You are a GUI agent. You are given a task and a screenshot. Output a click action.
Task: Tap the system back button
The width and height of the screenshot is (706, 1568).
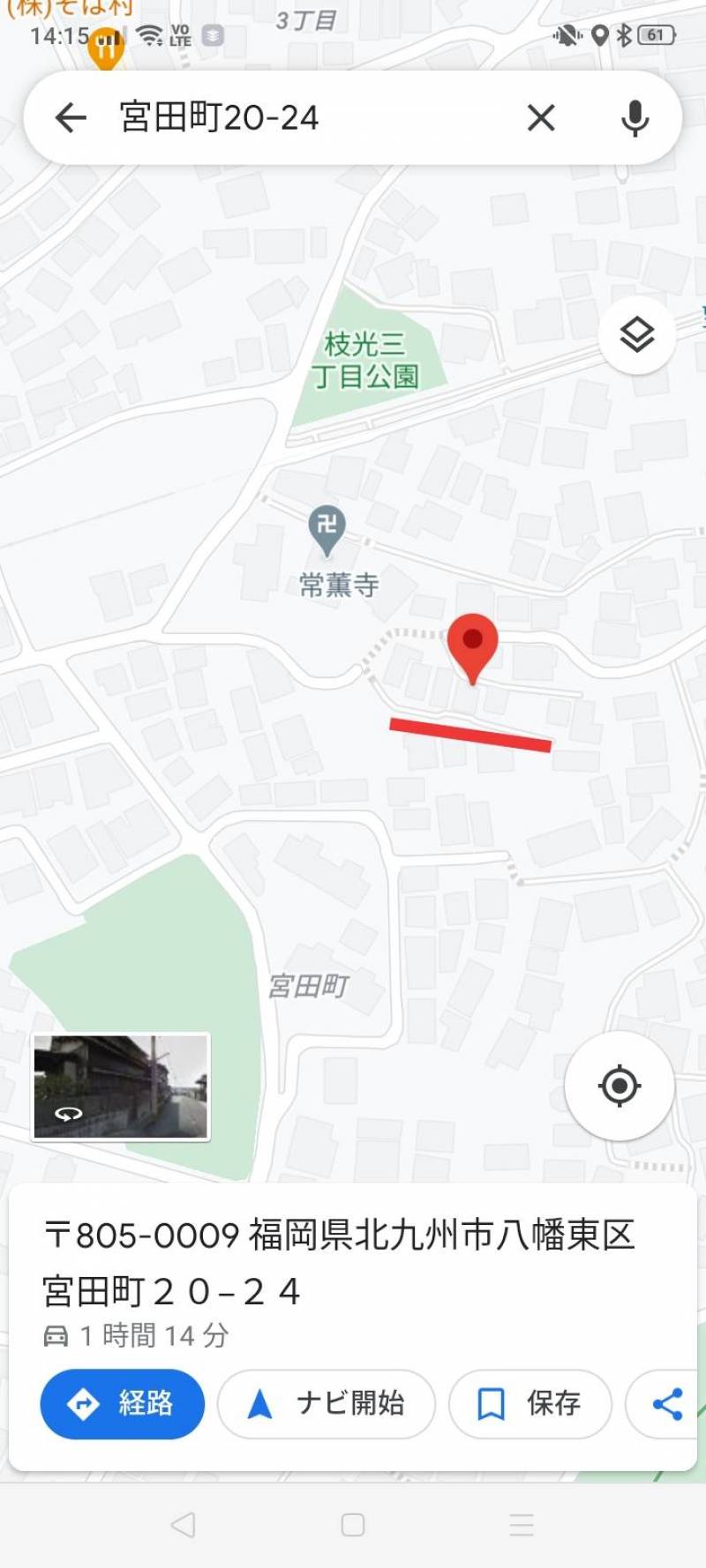click(183, 1525)
